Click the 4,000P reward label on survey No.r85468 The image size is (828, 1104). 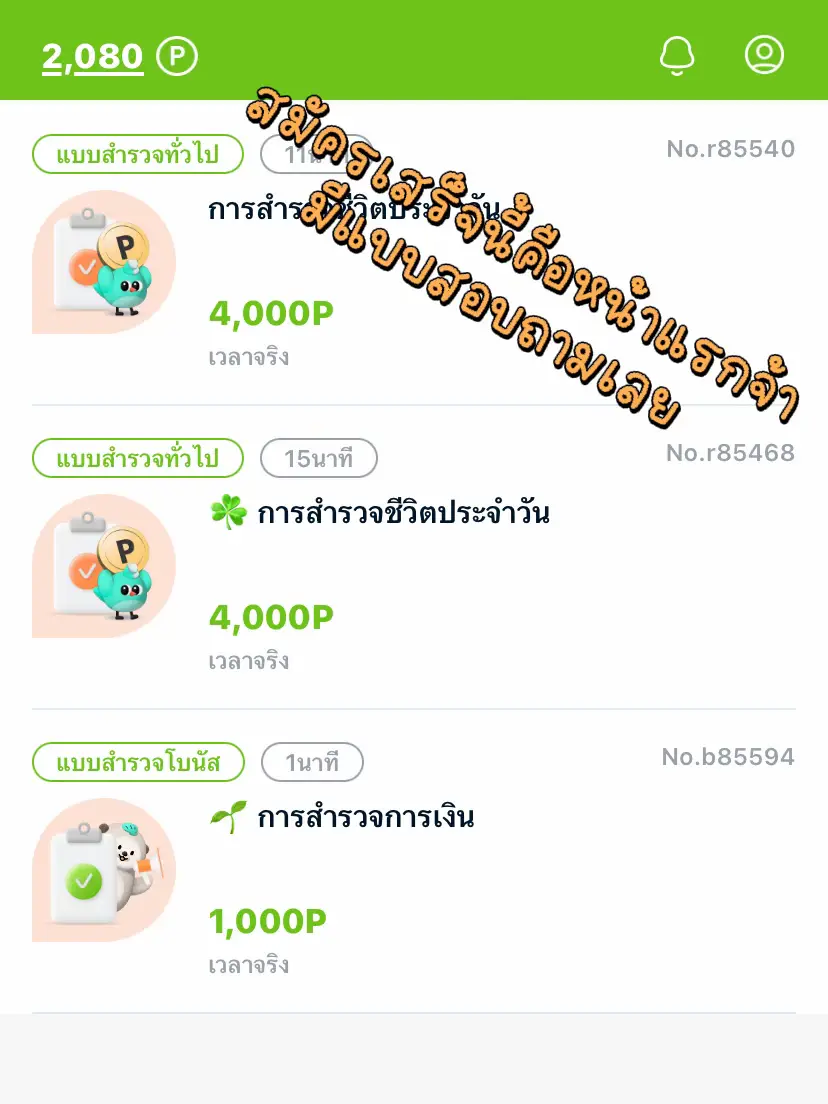(271, 617)
